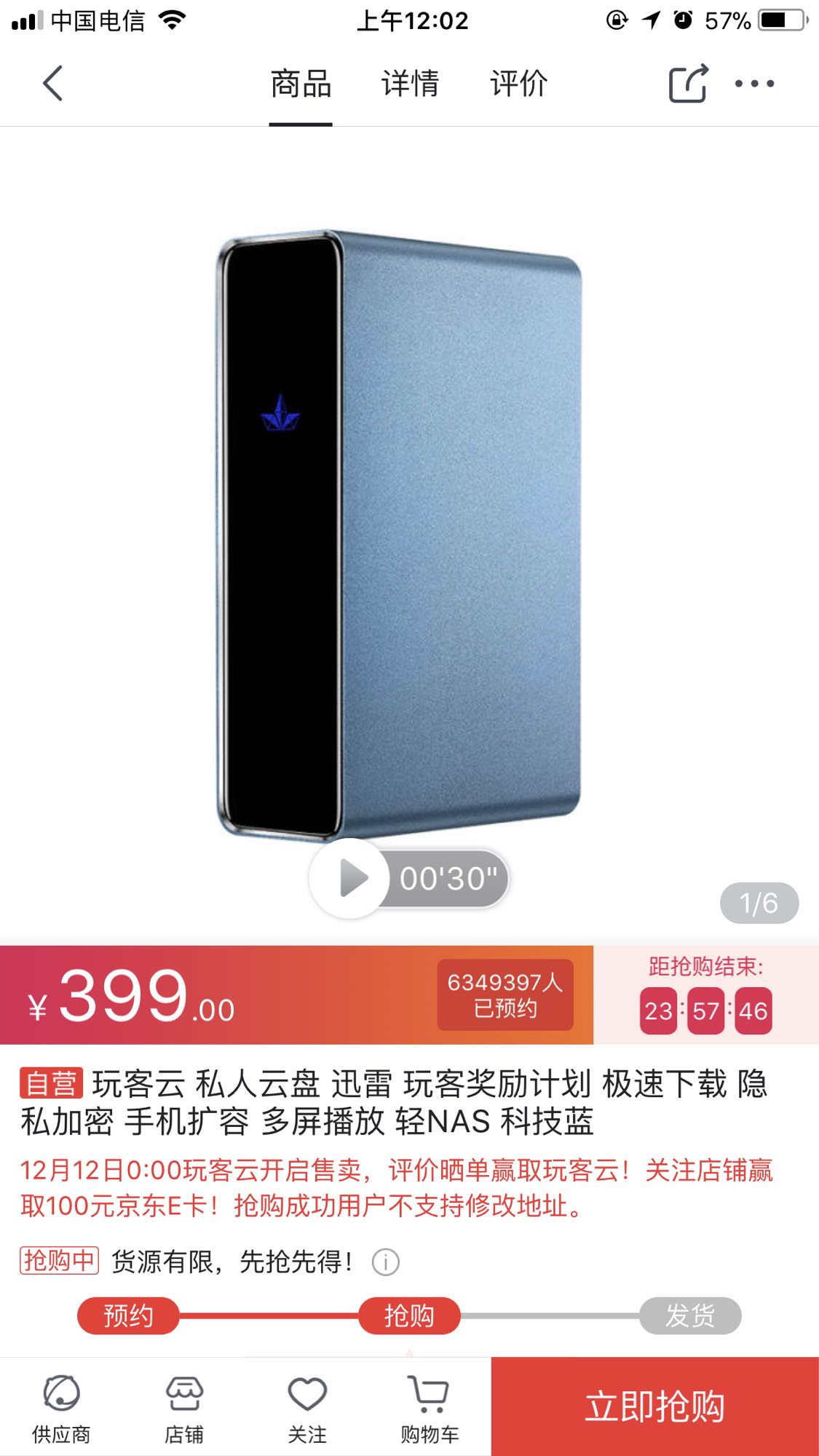
Task: Share this product
Action: tap(687, 84)
